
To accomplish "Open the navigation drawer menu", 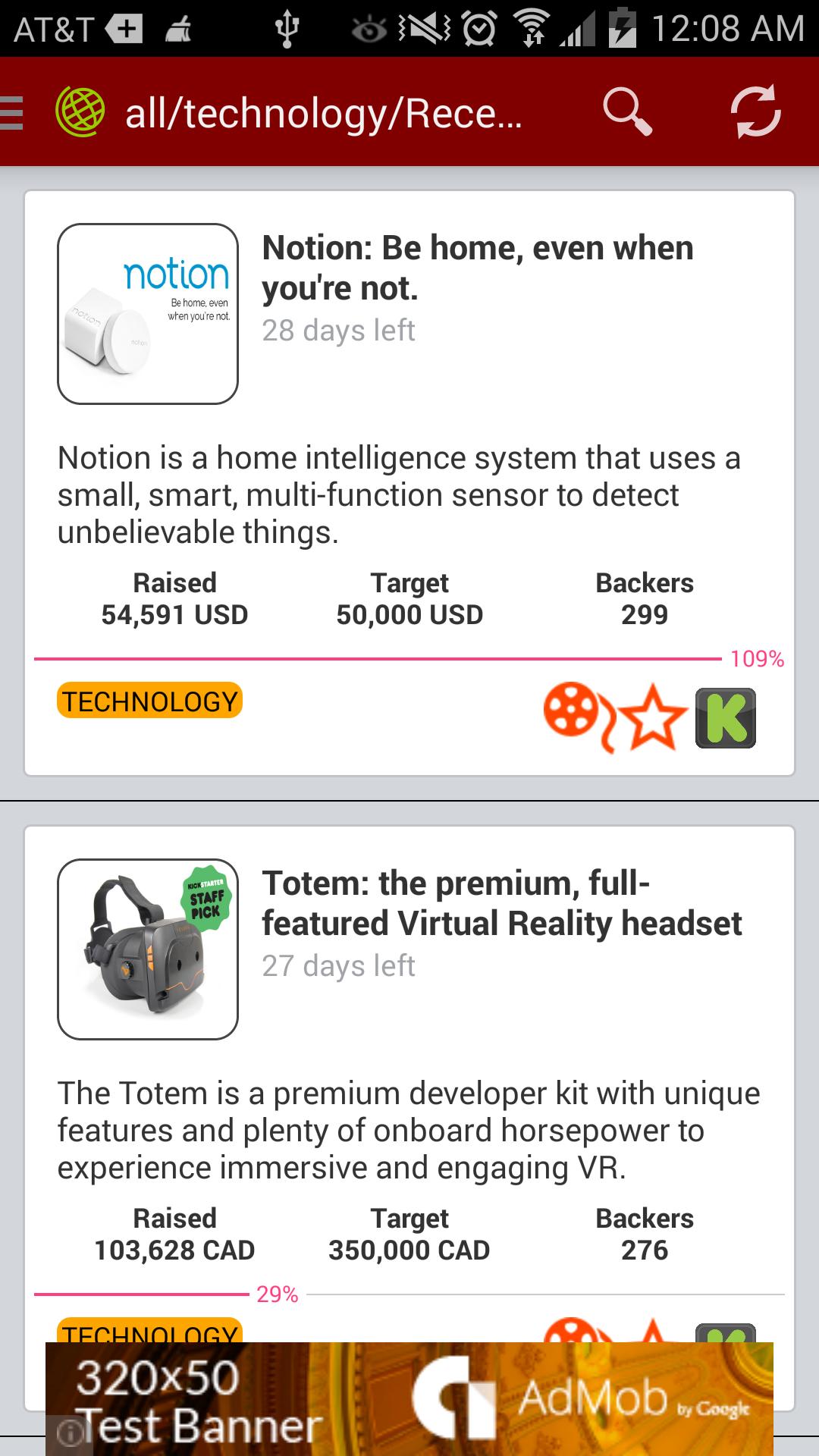I will pos(14,112).
